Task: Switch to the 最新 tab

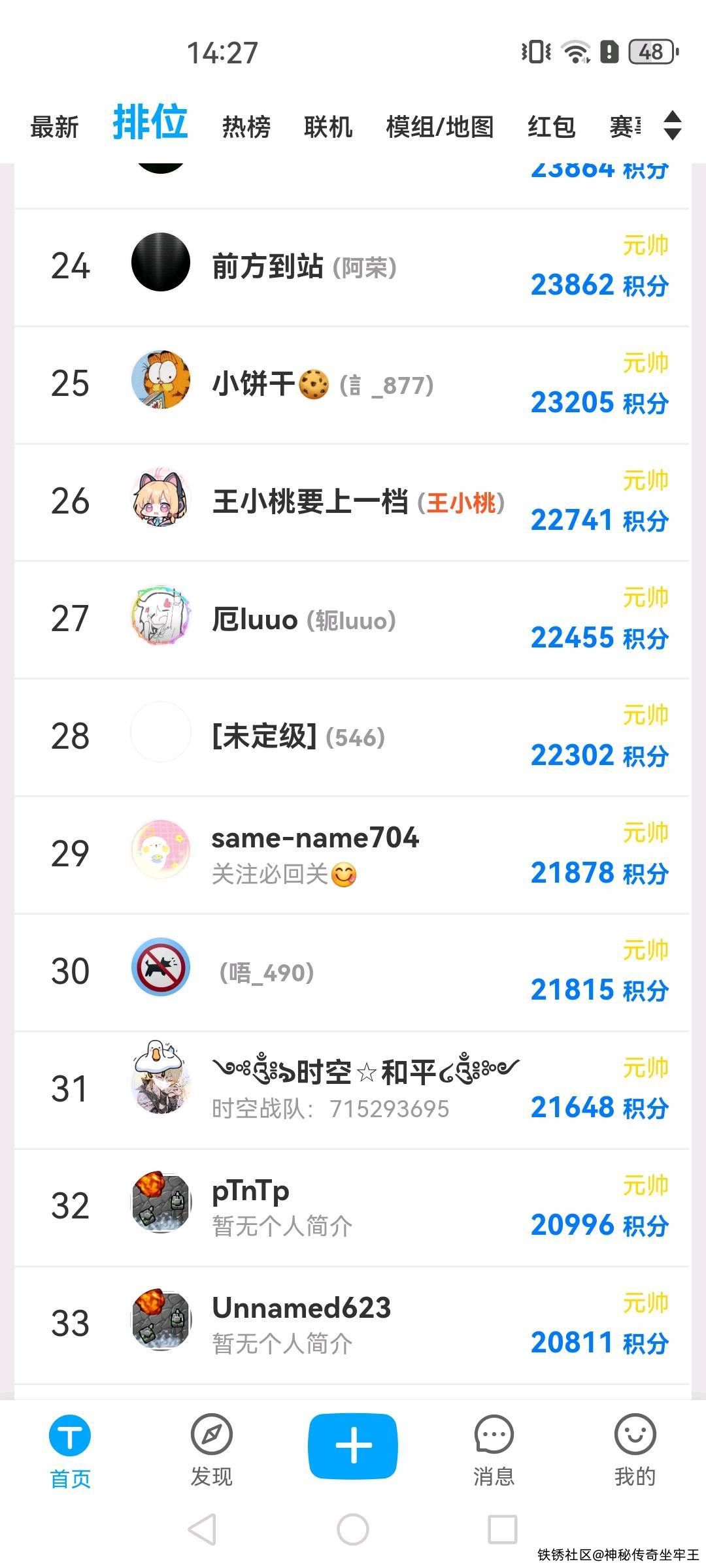Action: [x=54, y=127]
